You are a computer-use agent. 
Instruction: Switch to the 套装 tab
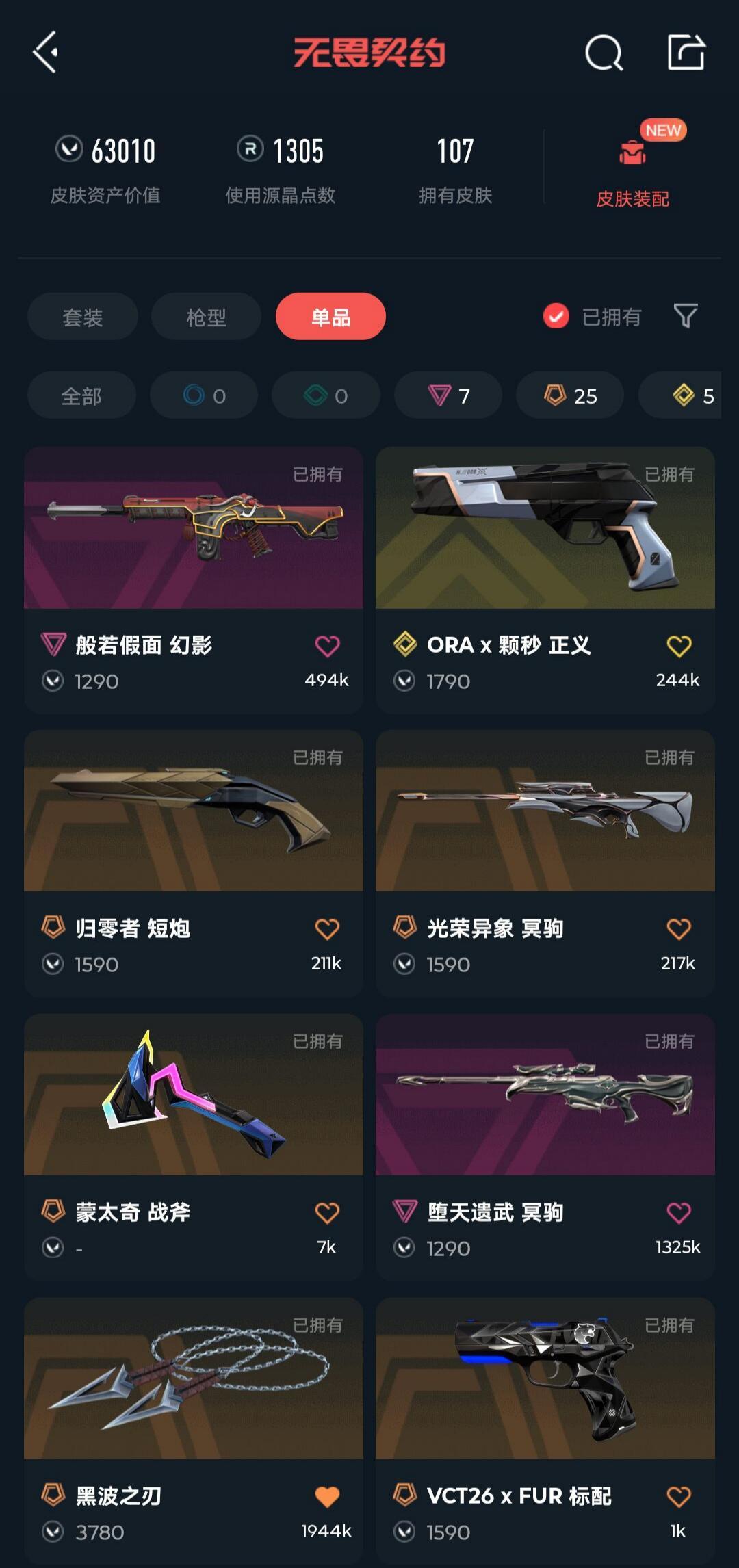point(83,317)
